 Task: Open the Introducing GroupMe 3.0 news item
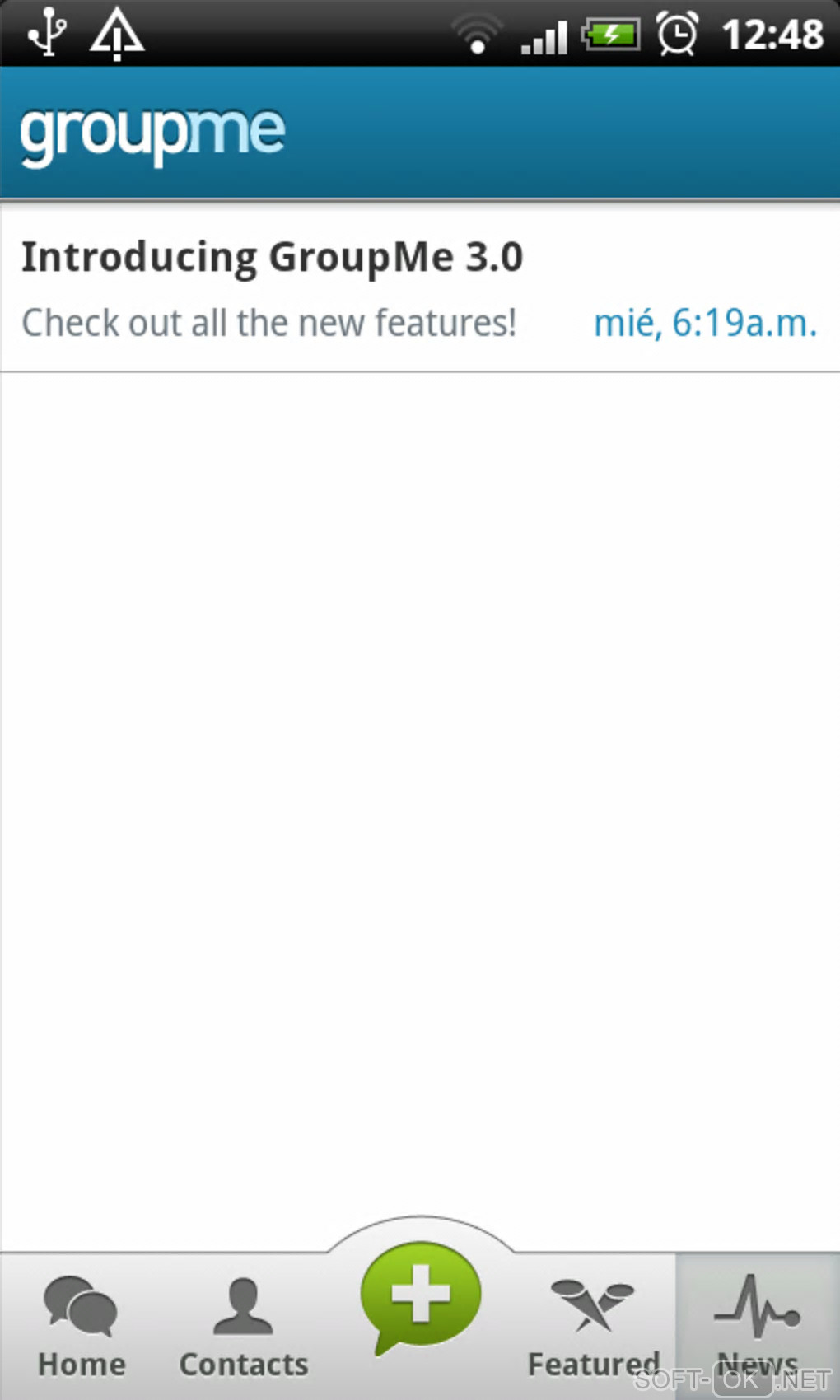(x=419, y=288)
